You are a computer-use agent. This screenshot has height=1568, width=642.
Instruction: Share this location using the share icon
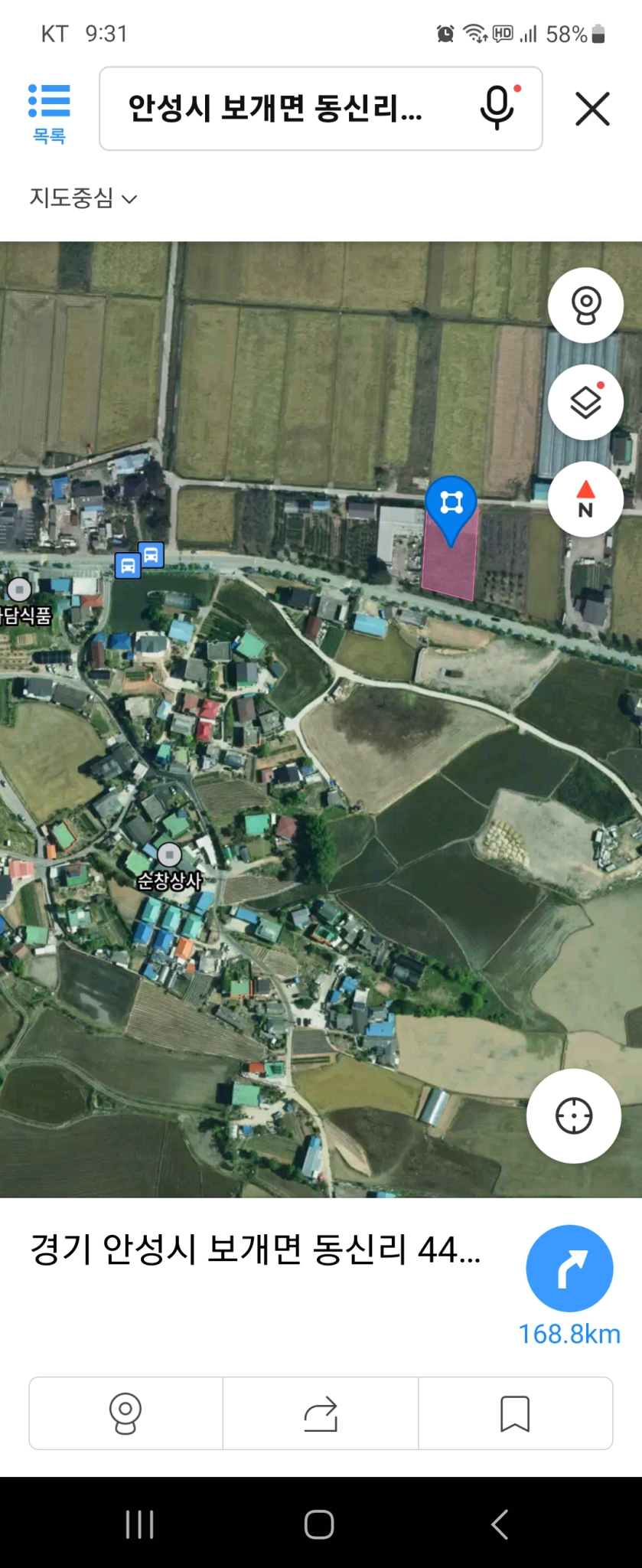pyautogui.click(x=321, y=1413)
